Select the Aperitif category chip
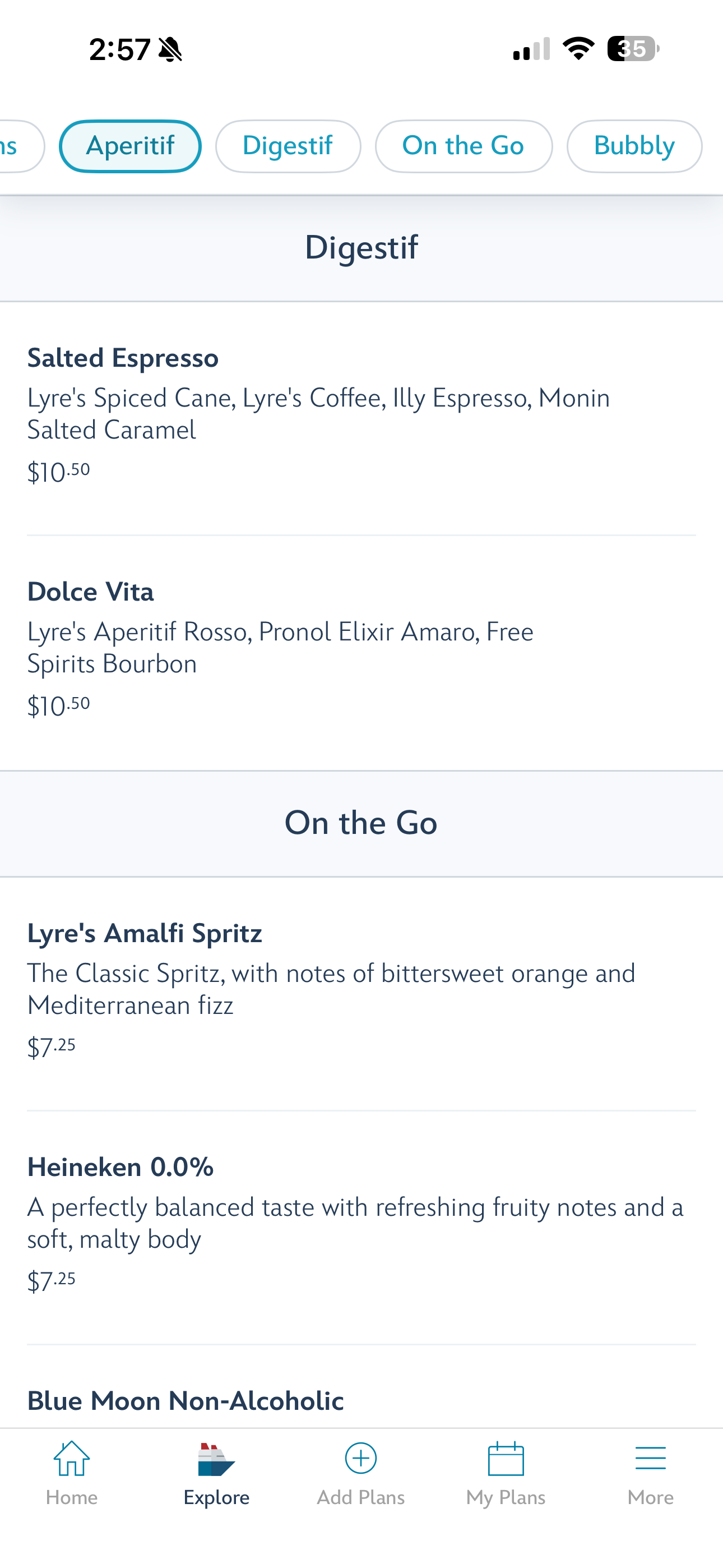This screenshot has width=723, height=1568. click(130, 146)
